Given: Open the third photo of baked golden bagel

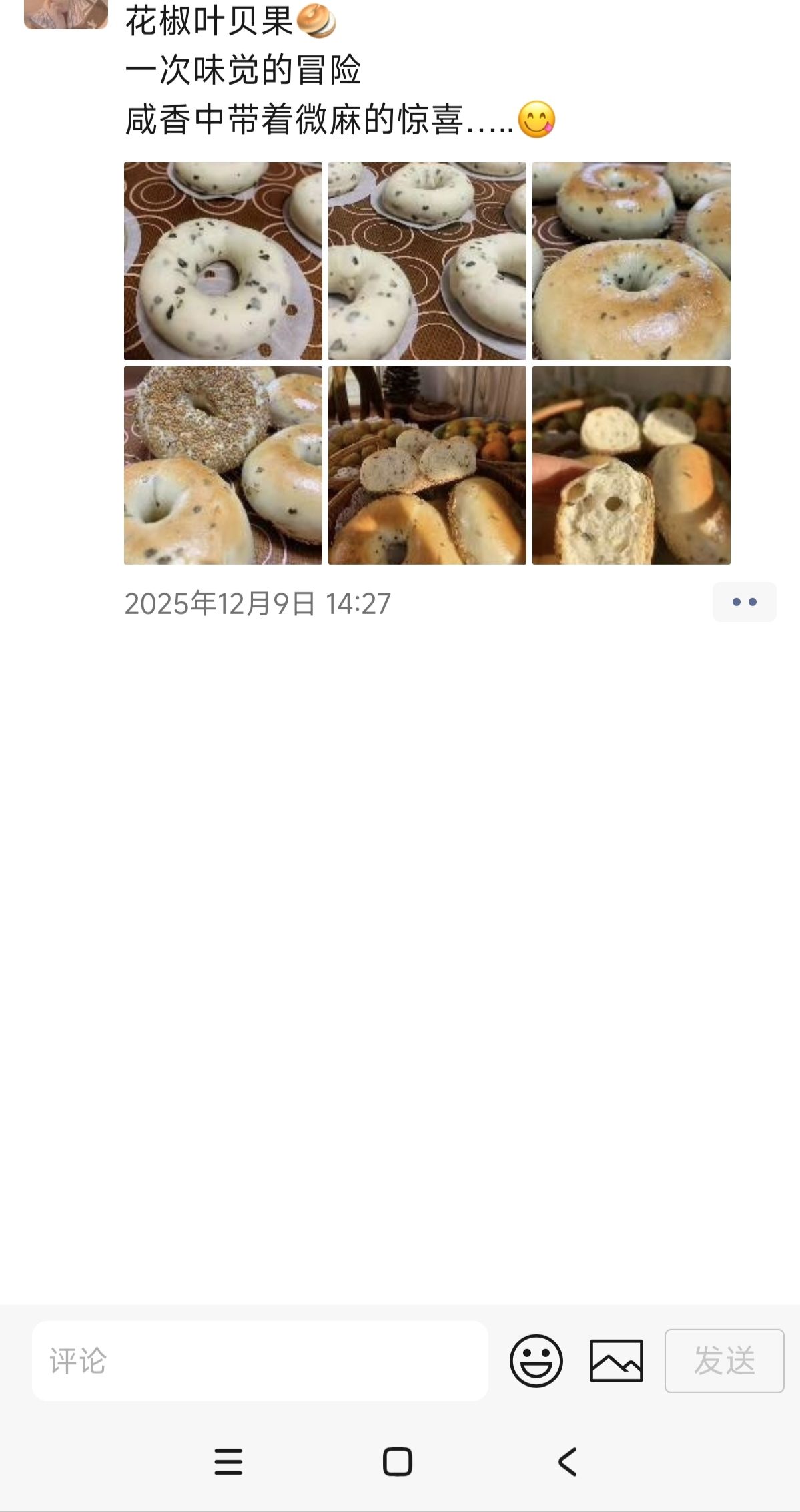Looking at the screenshot, I should pyautogui.click(x=631, y=261).
